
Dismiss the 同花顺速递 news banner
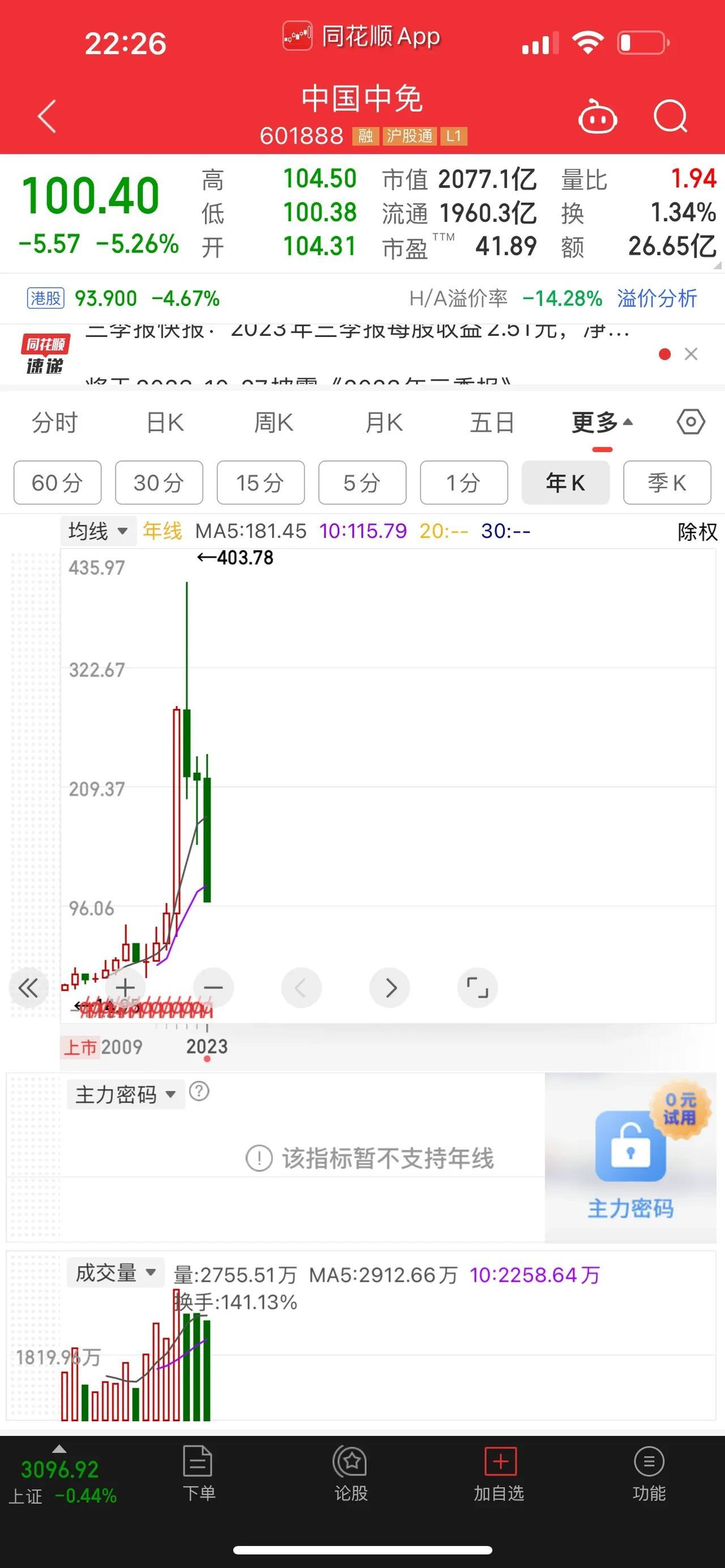(691, 354)
